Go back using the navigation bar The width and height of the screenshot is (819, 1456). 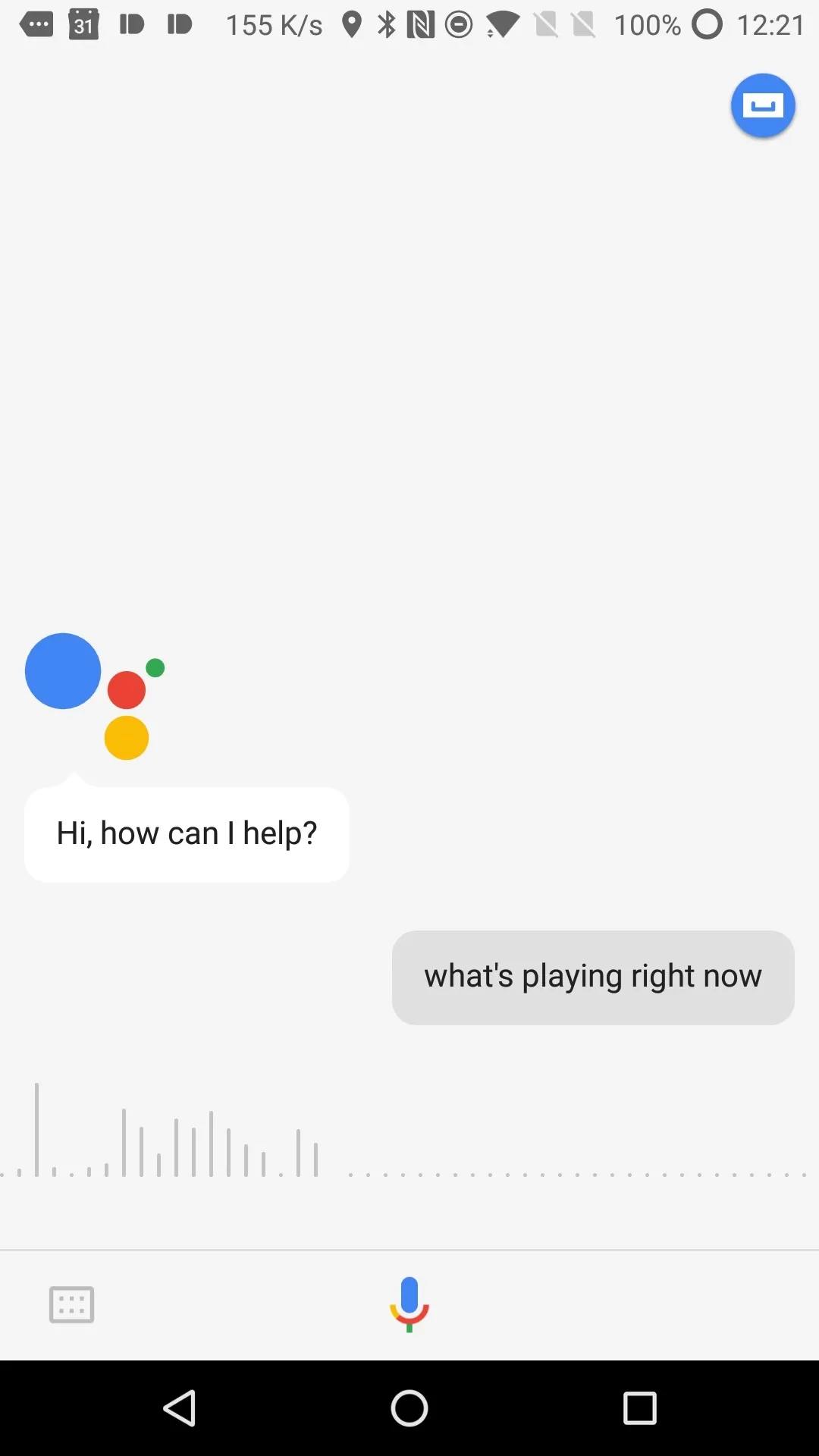(x=180, y=1408)
